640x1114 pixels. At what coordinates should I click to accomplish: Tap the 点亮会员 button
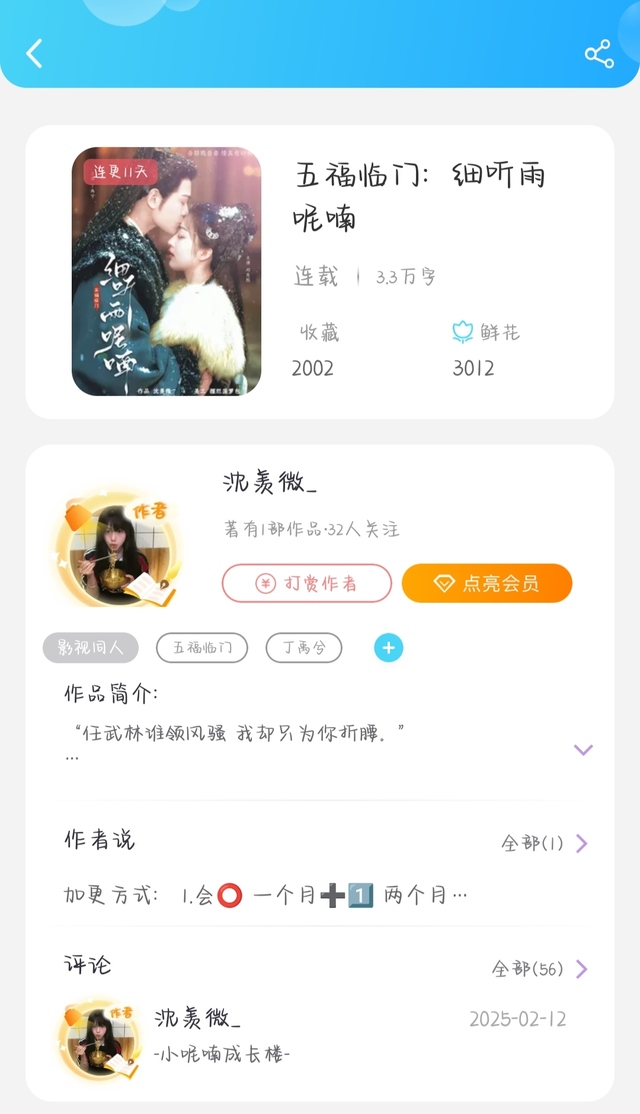pyautogui.click(x=486, y=583)
